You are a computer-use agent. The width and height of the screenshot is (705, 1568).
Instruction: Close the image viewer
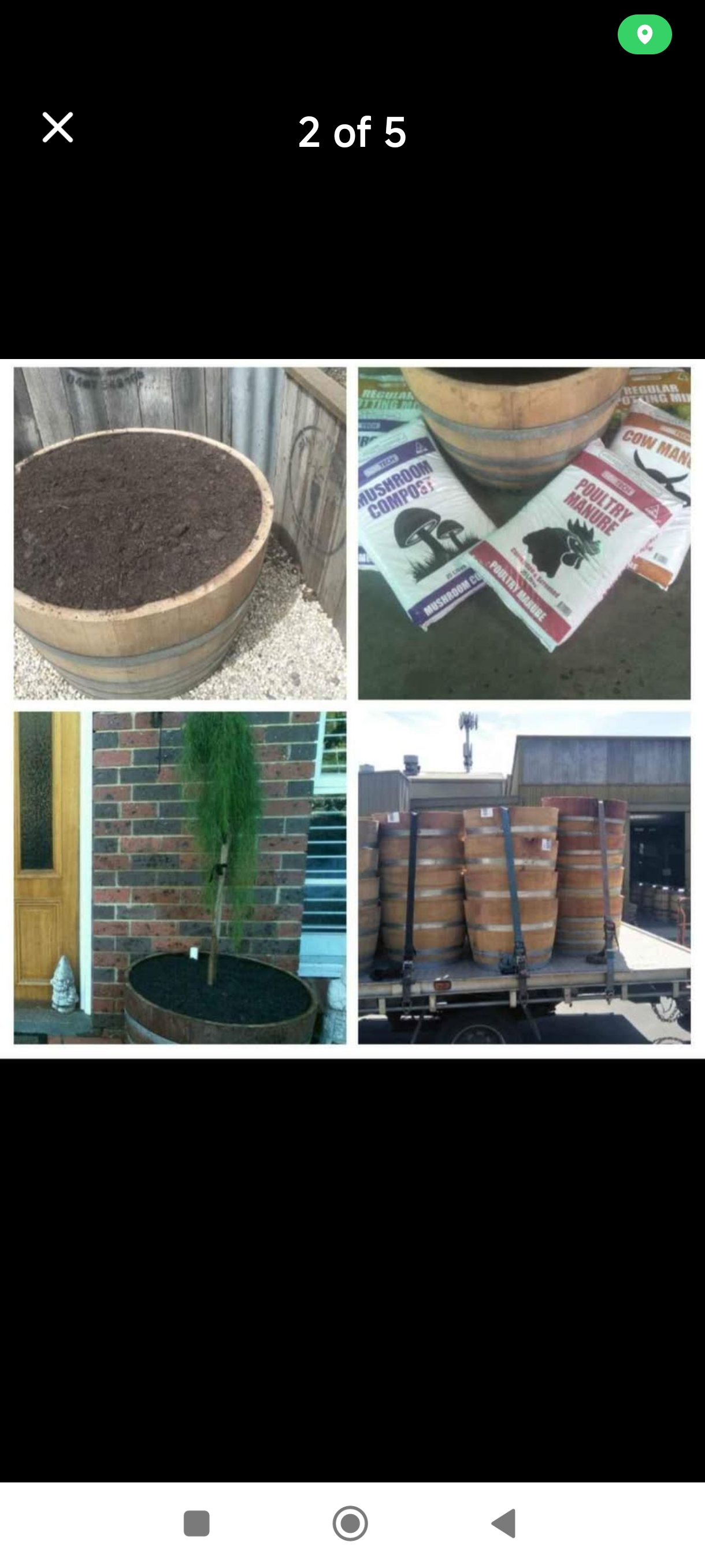pyautogui.click(x=58, y=127)
